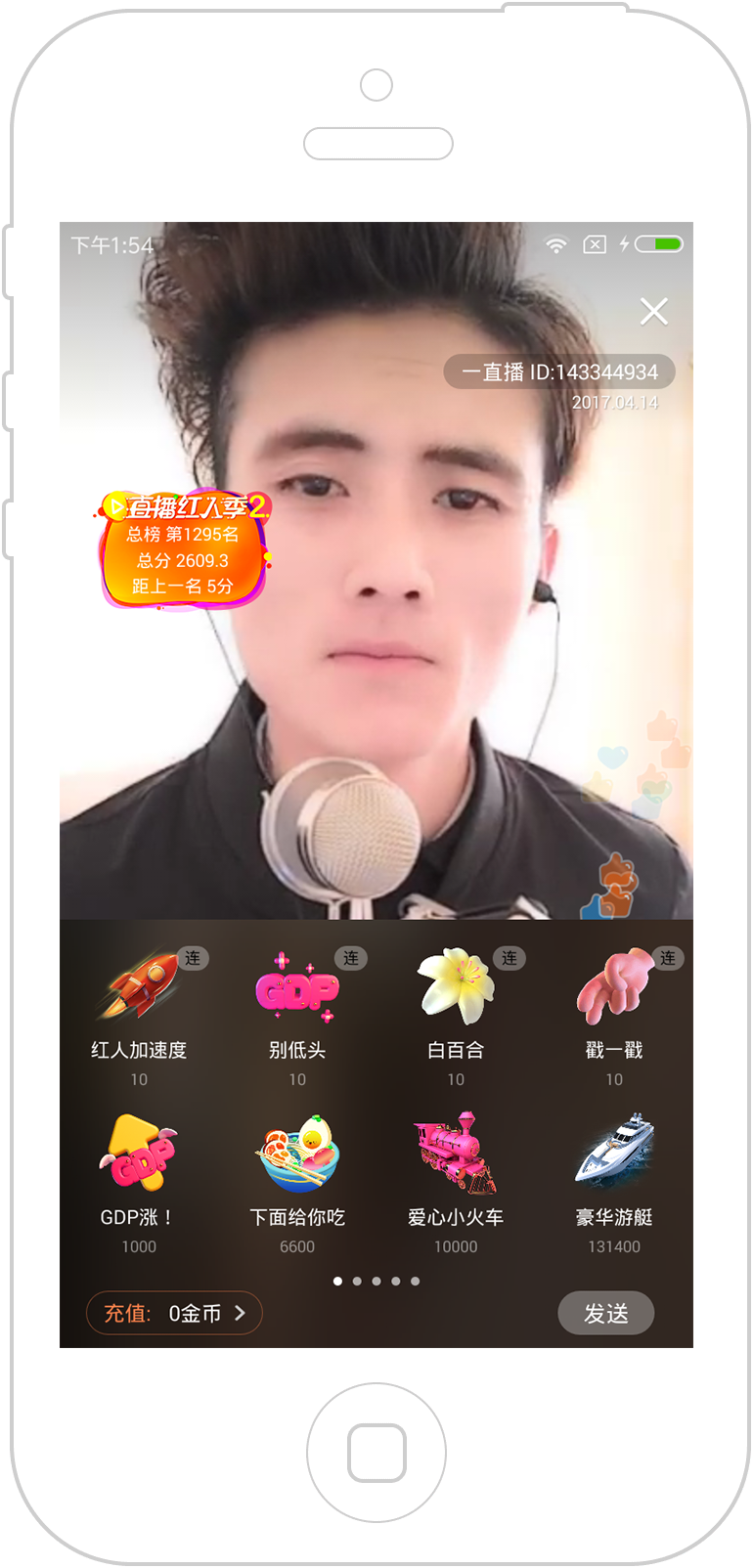Tap the gift page indicator dots

coord(376,1281)
